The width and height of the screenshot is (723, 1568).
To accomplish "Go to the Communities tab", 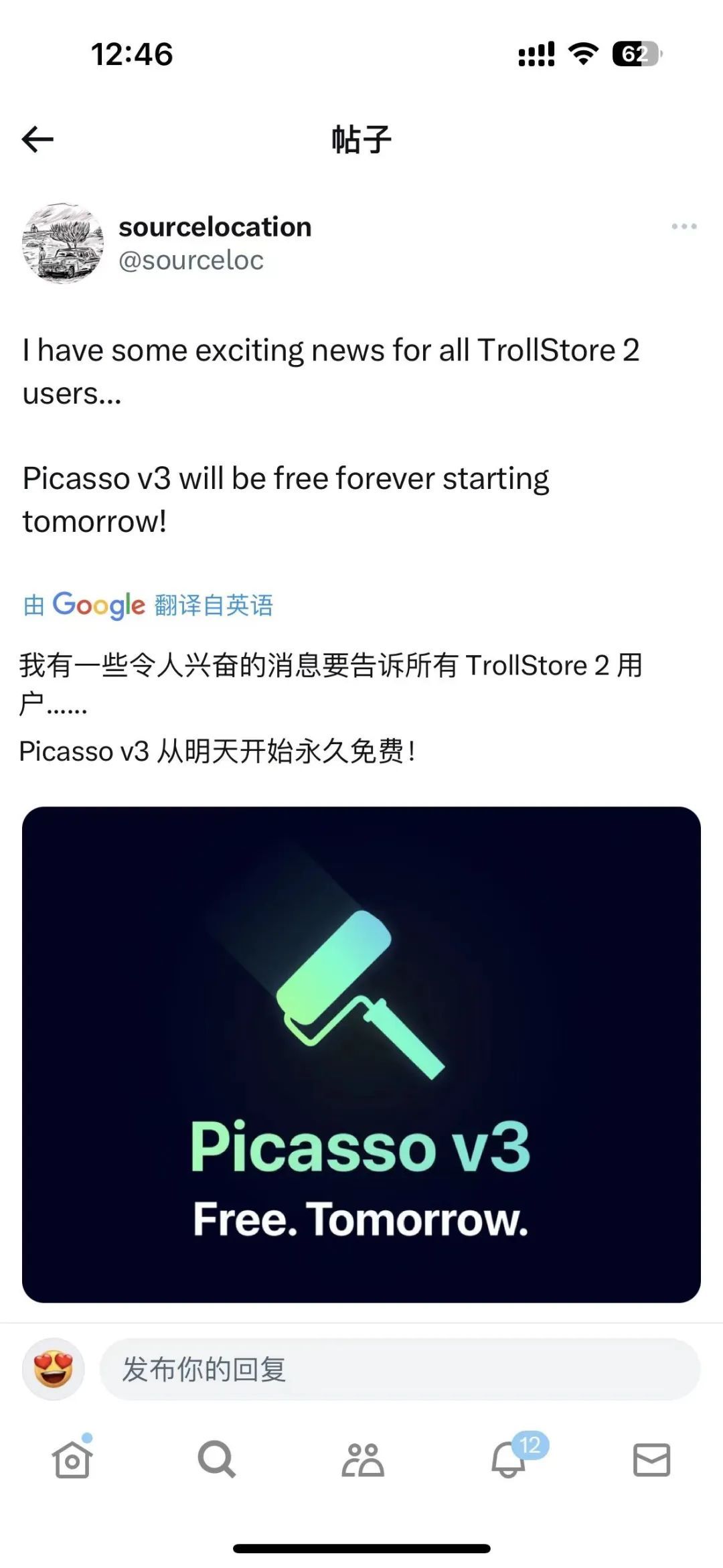I will coord(362,1460).
